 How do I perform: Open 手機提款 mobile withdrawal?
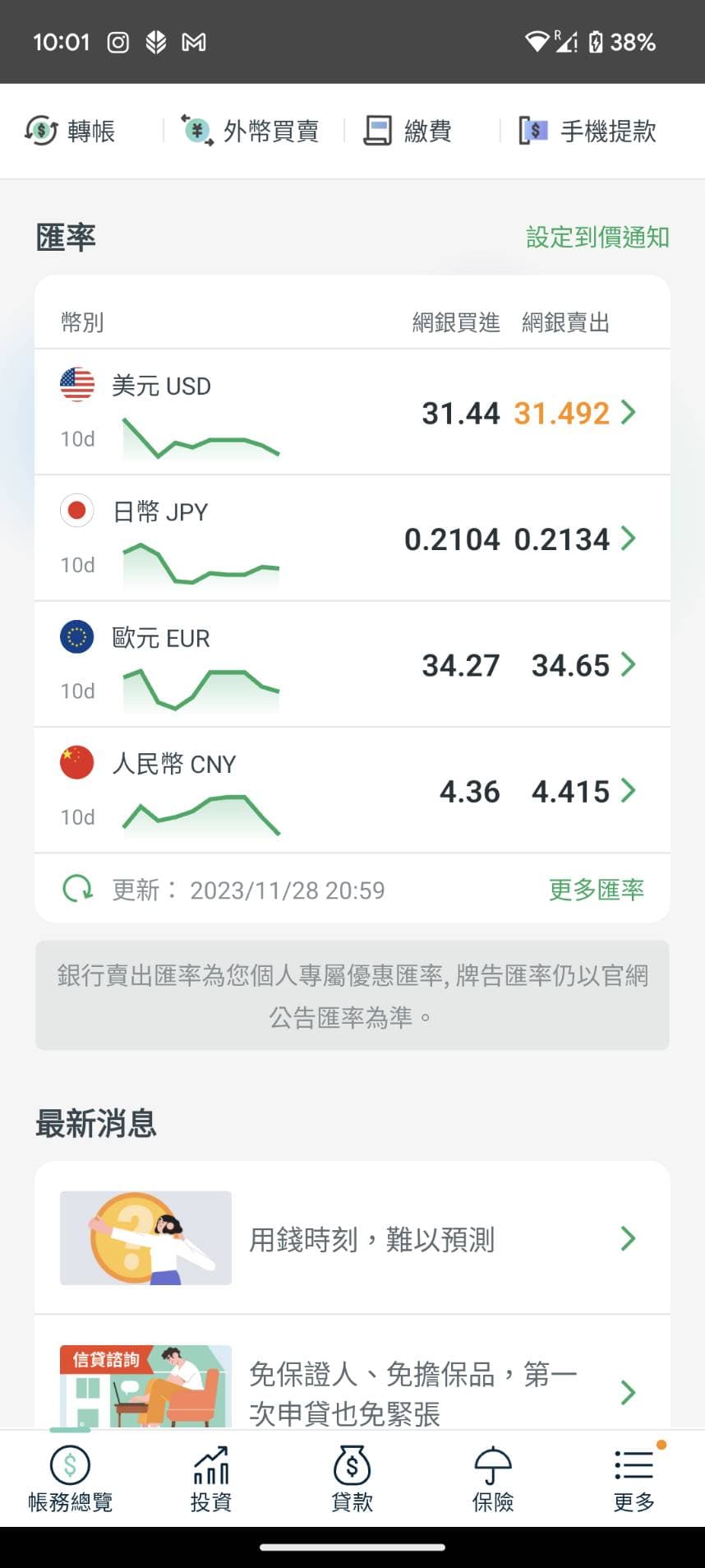pyautogui.click(x=532, y=131)
